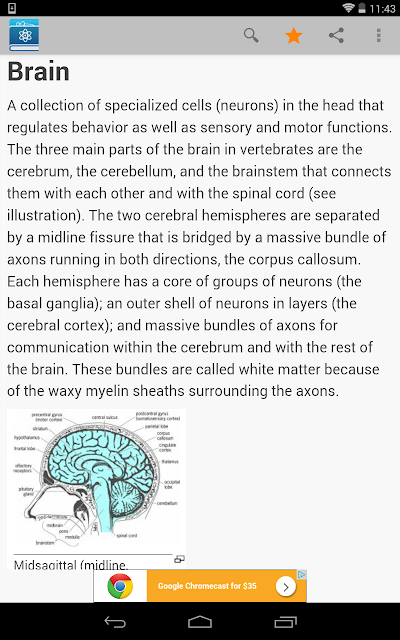Viewport: 400px width, 640px height.
Task: Toggle the orange favorite star
Action: coord(293,36)
